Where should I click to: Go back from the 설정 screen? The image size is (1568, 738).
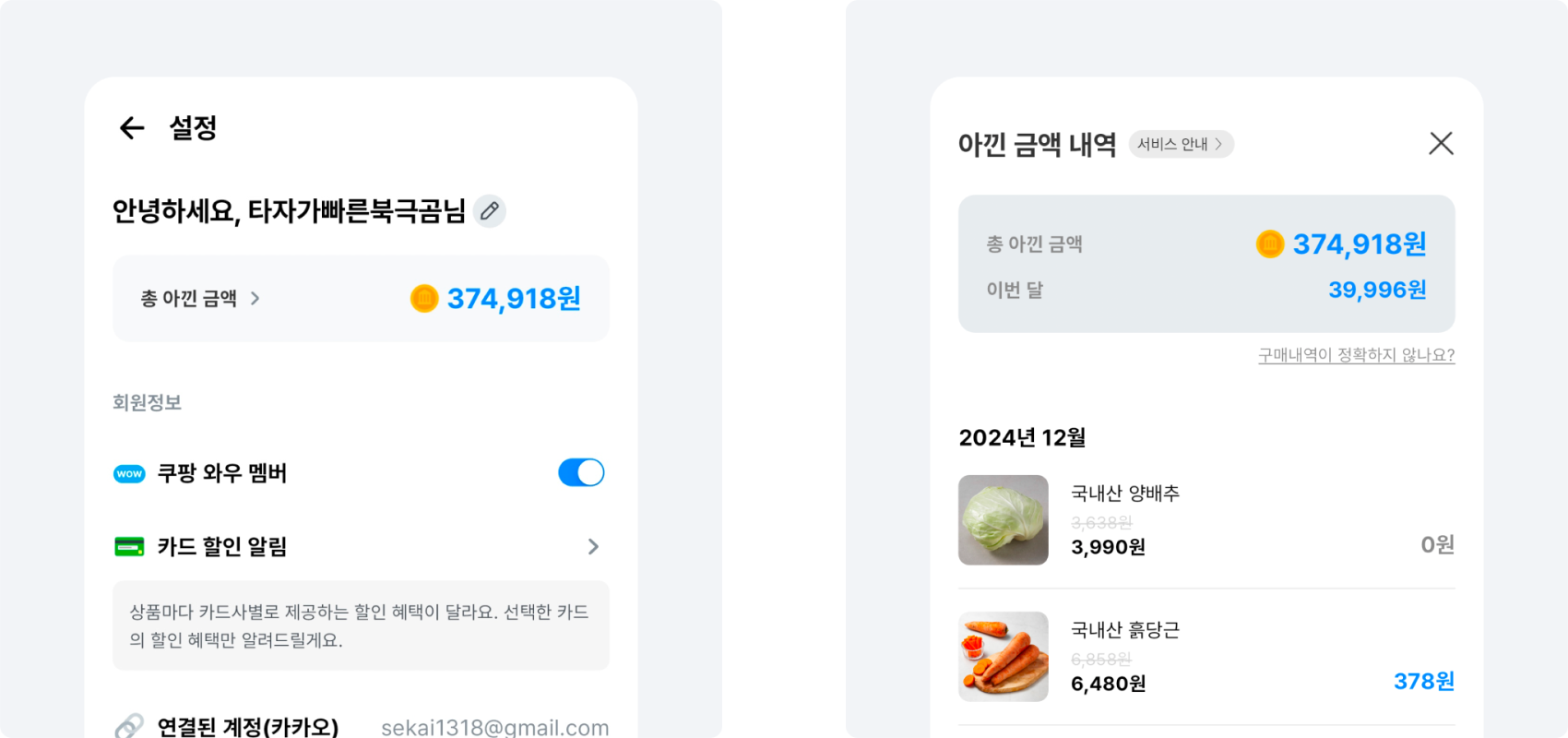[132, 128]
